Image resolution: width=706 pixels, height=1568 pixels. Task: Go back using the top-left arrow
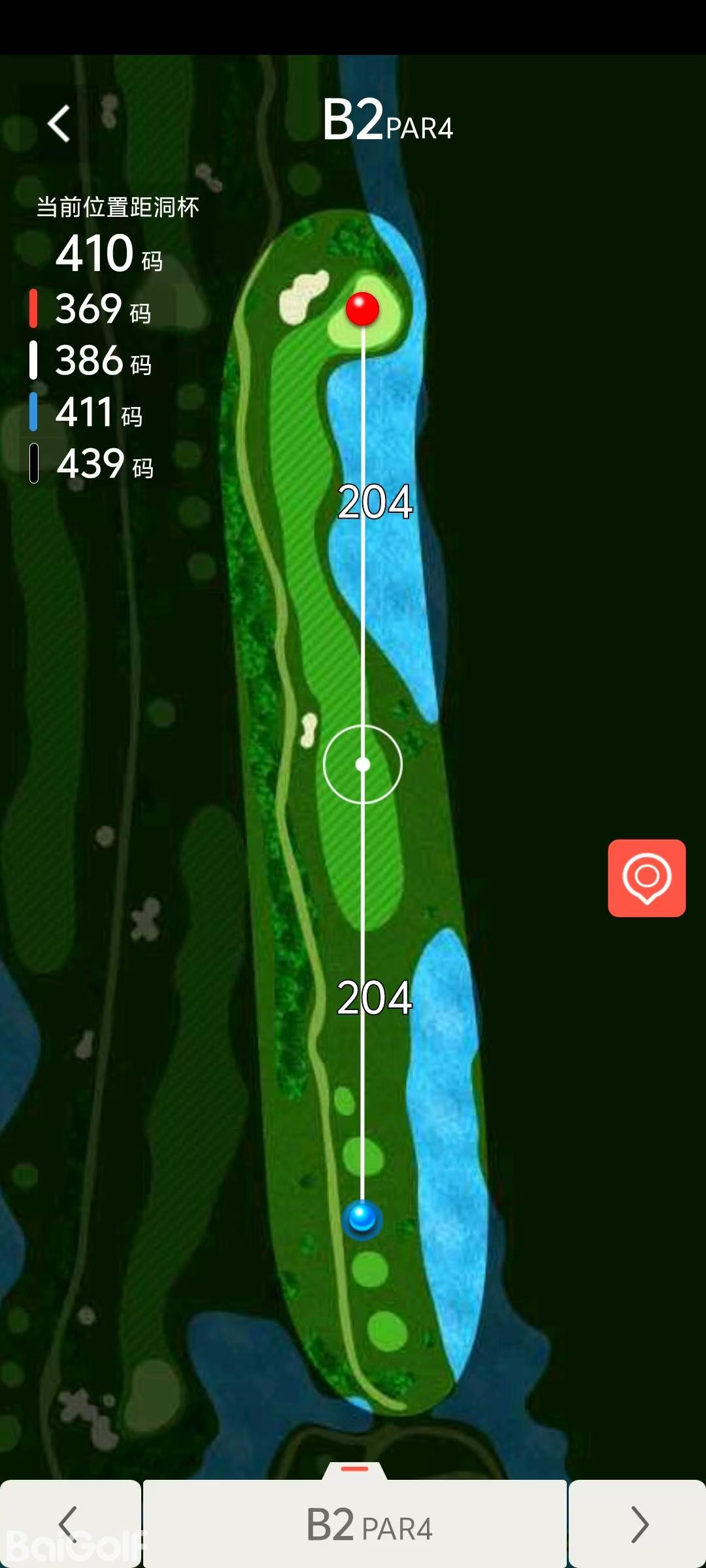pyautogui.click(x=59, y=123)
